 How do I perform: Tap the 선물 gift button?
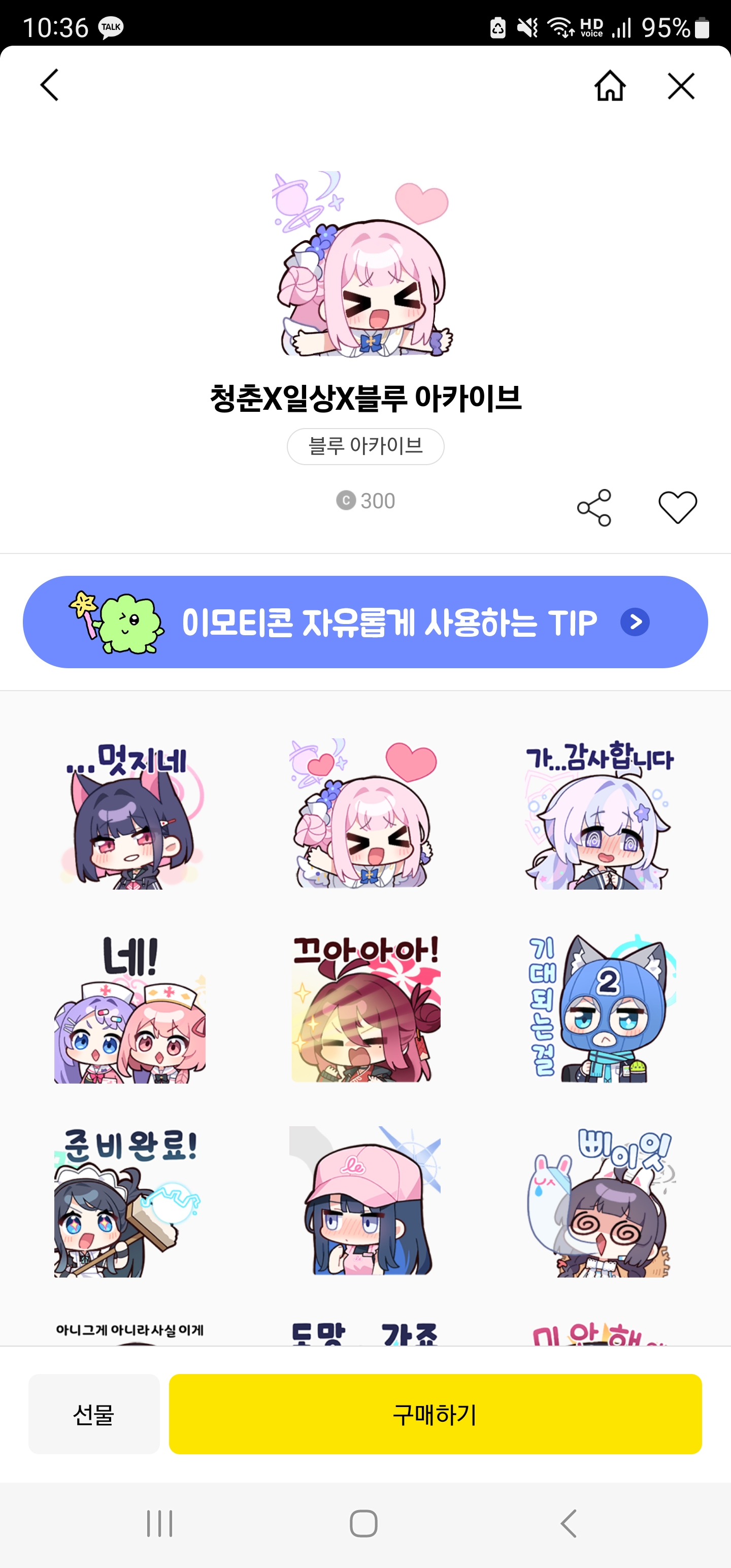94,1414
